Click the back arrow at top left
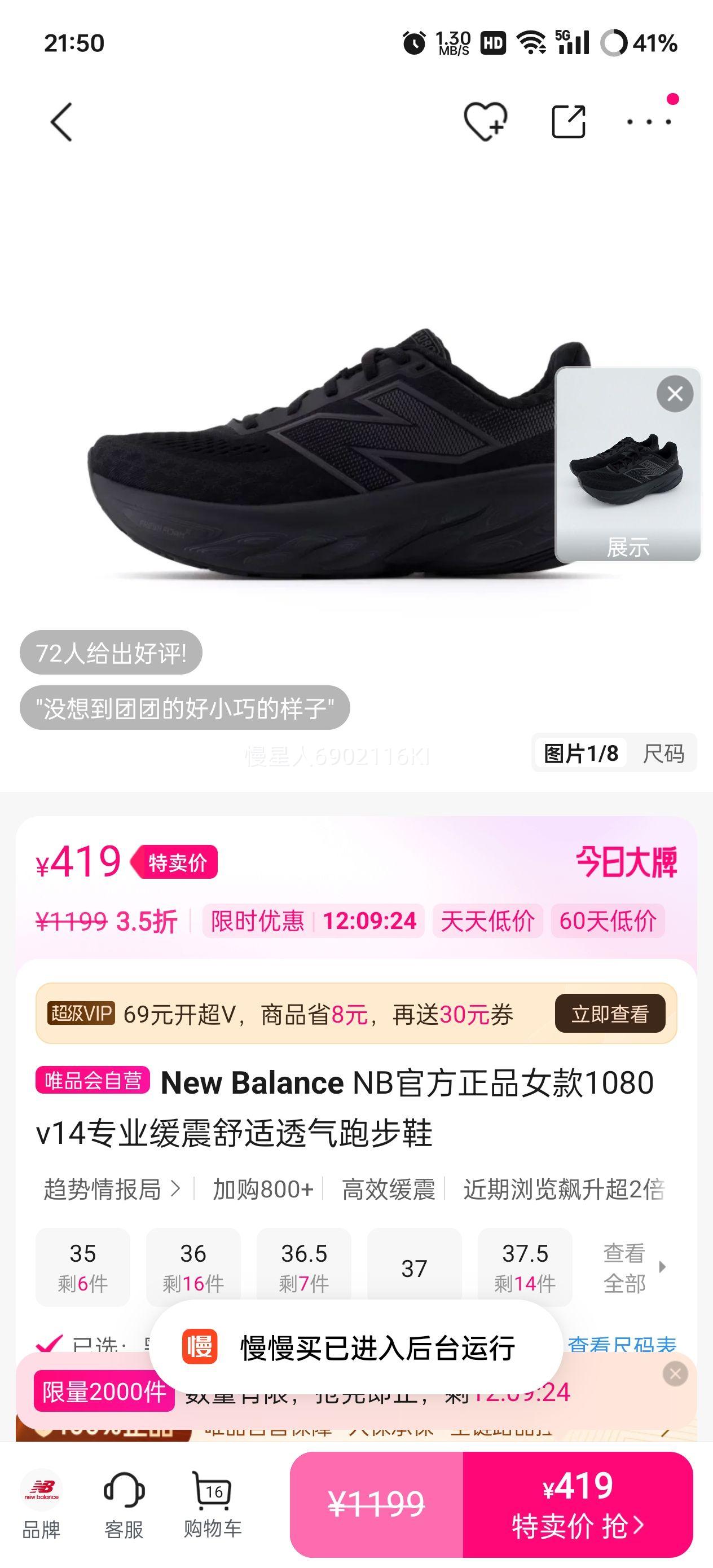 pos(60,121)
